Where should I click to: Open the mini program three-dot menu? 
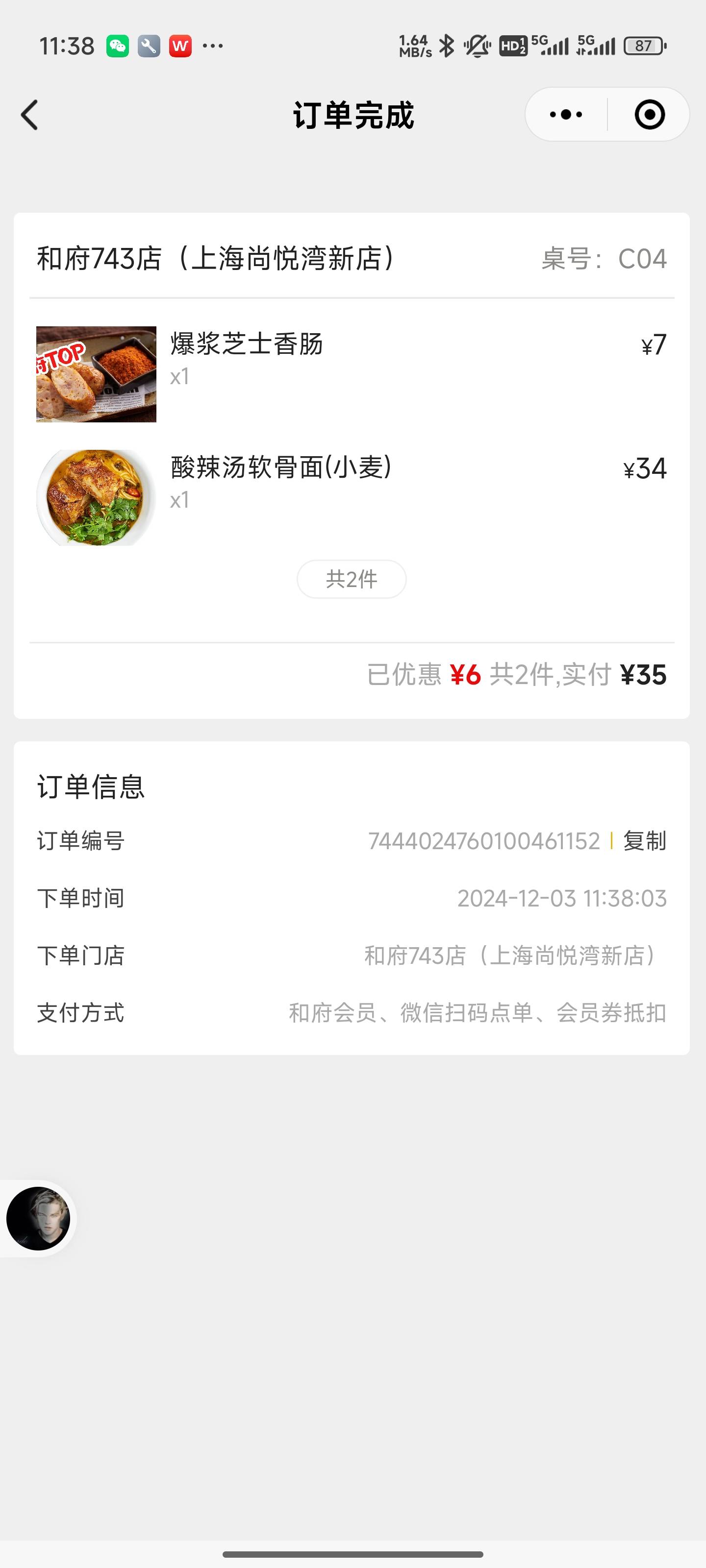[566, 115]
